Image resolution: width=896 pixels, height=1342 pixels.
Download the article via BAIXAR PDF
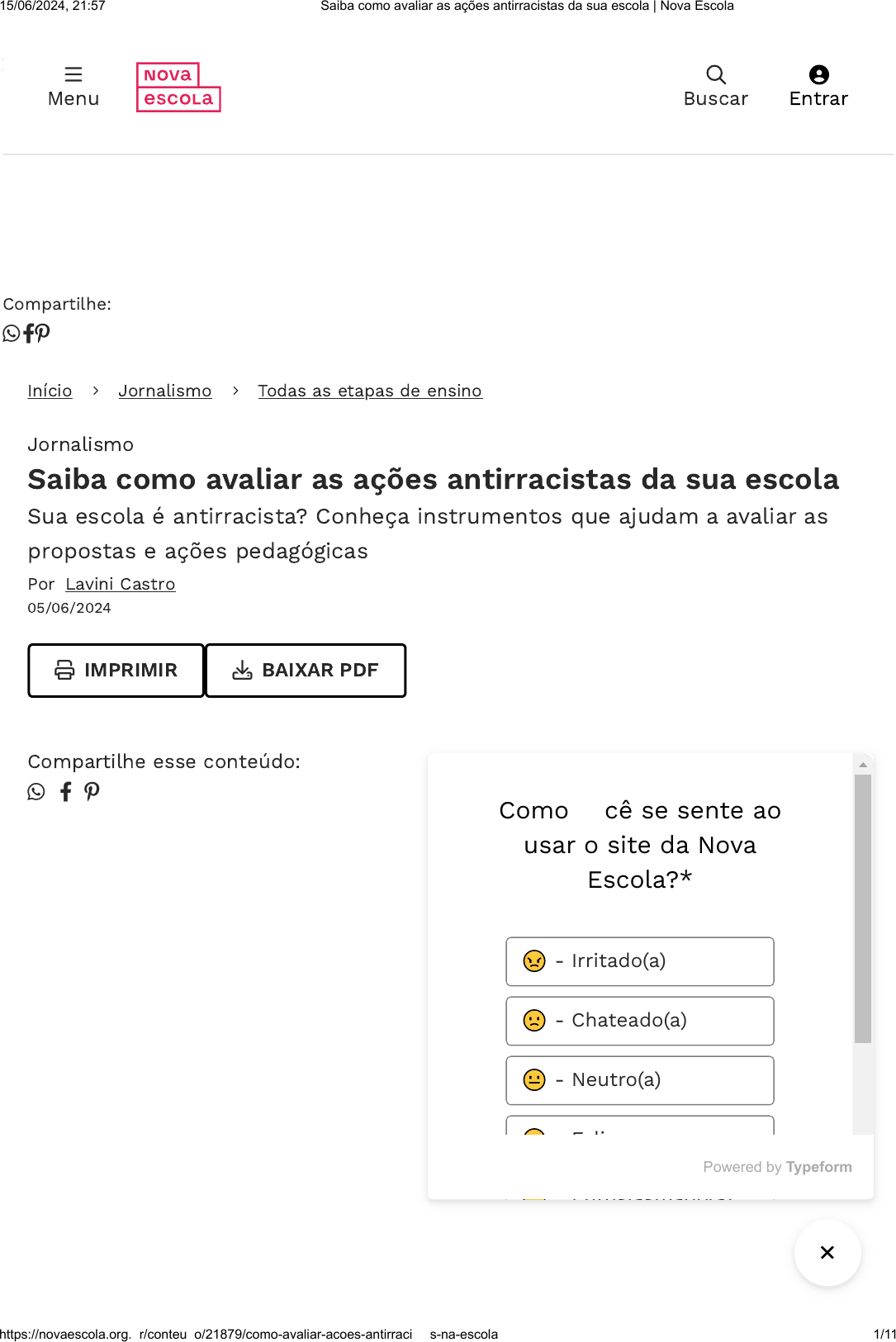point(306,670)
